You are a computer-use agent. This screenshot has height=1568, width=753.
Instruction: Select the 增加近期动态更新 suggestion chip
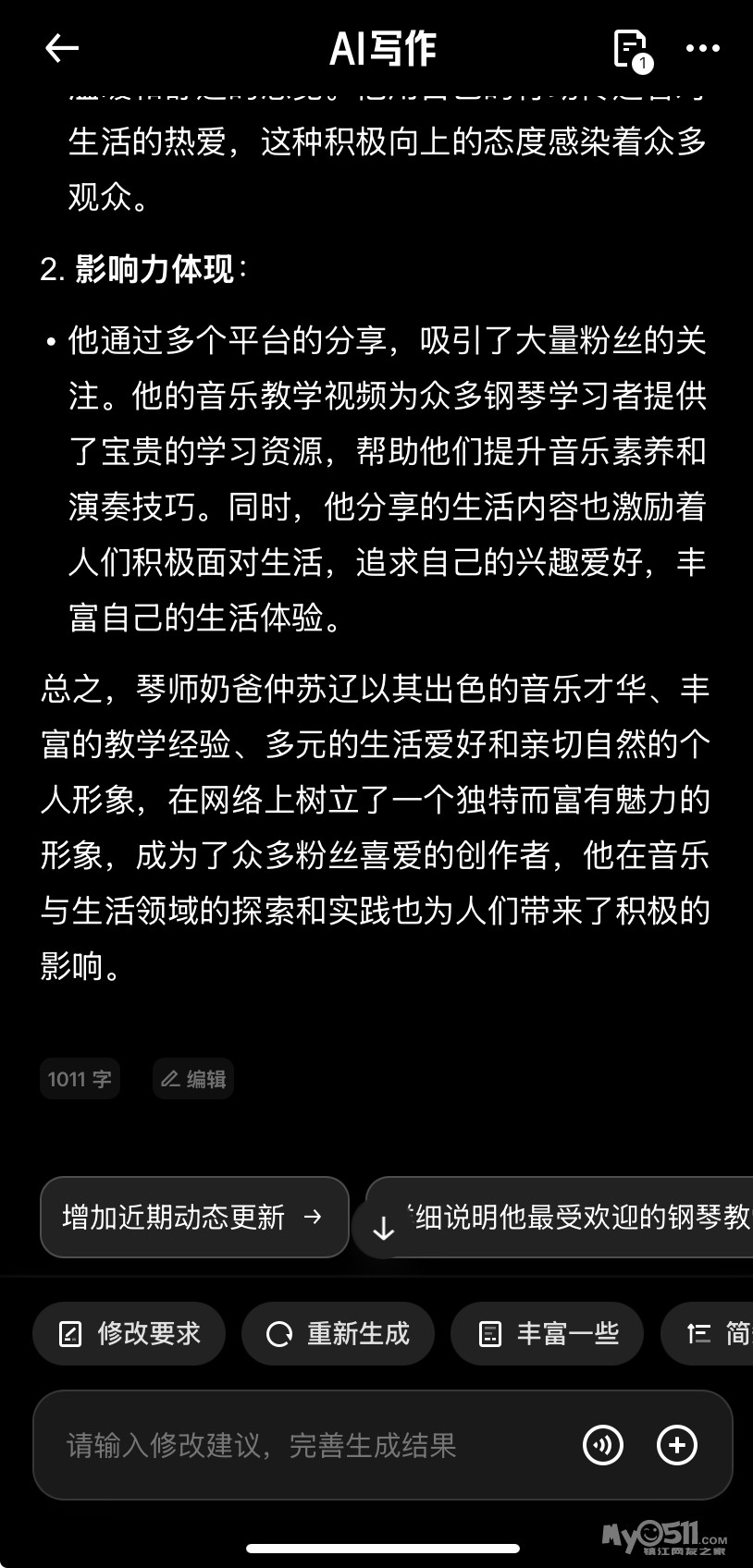194,1217
